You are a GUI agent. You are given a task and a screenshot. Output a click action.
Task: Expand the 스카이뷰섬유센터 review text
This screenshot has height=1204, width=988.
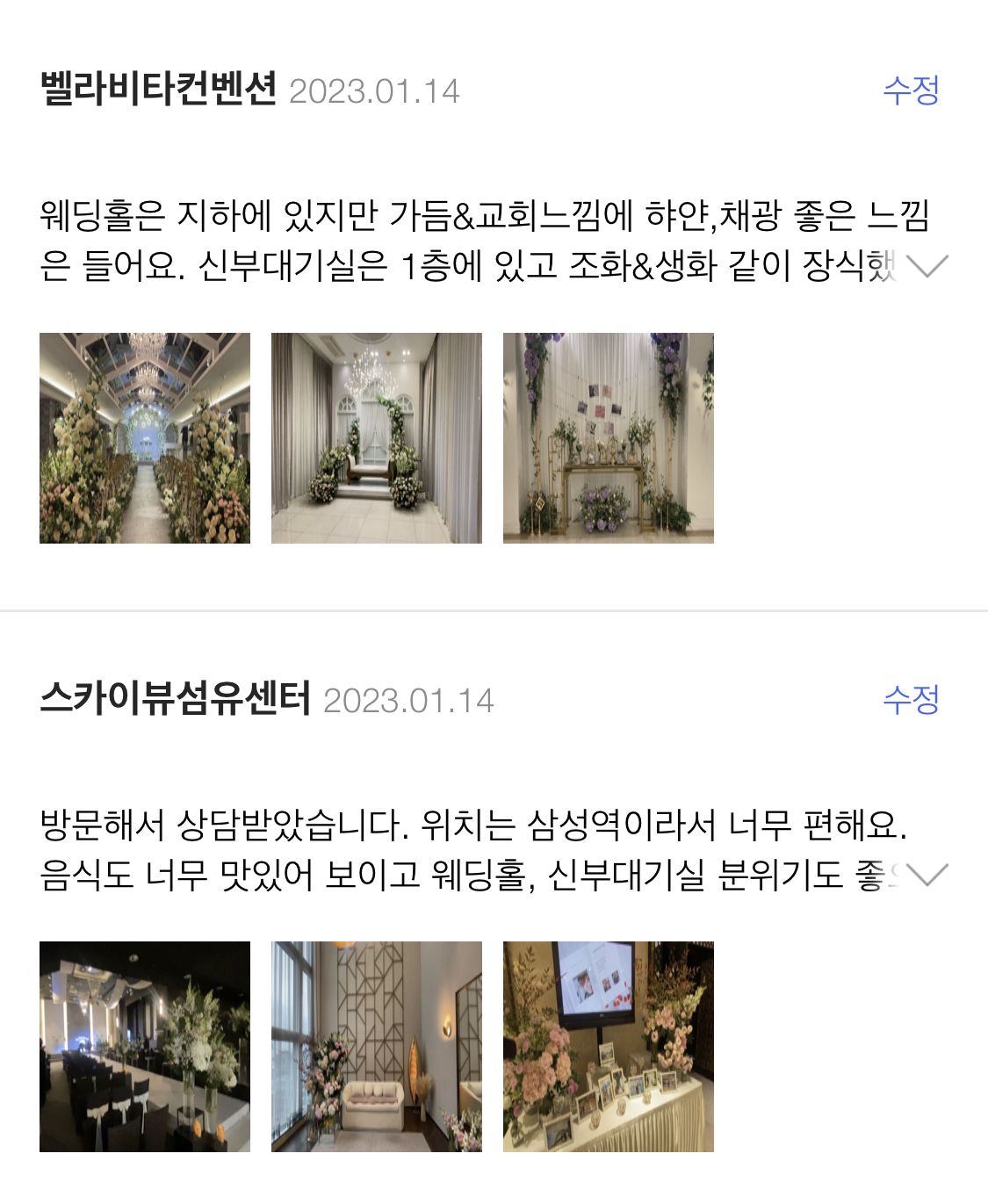pyautogui.click(x=927, y=875)
